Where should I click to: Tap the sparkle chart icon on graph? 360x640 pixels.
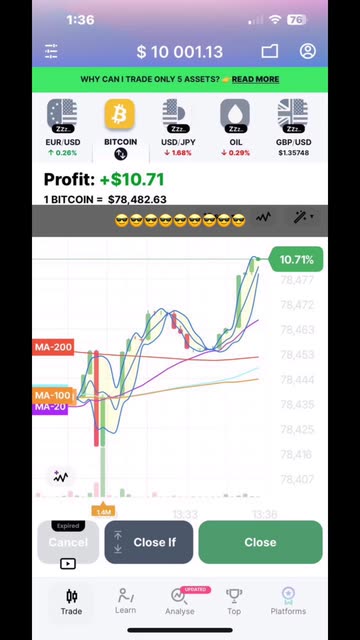61,476
